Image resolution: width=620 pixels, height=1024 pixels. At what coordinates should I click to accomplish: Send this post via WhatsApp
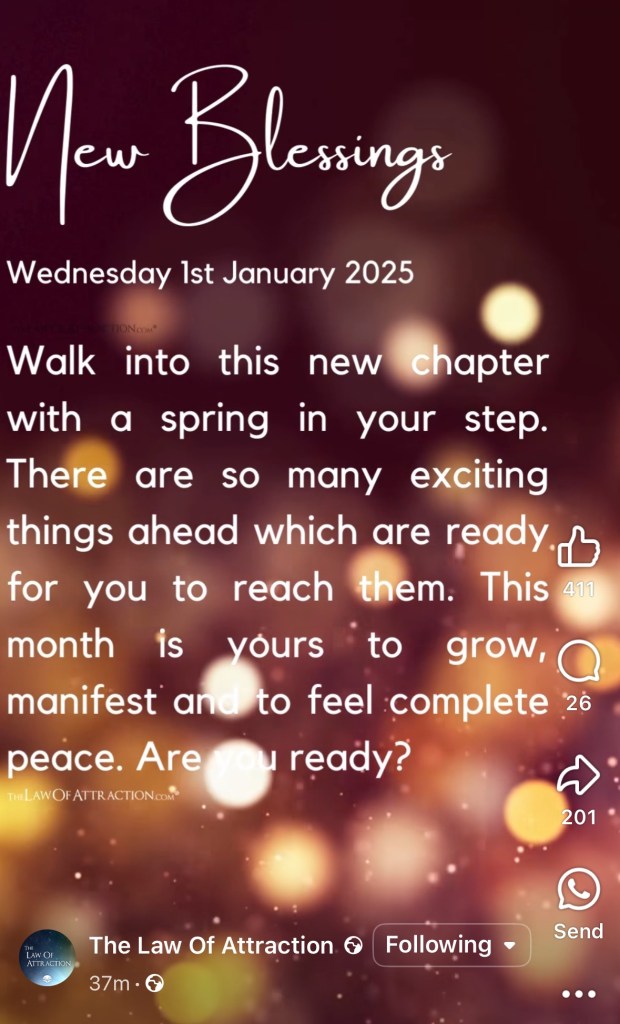pyautogui.click(x=578, y=890)
